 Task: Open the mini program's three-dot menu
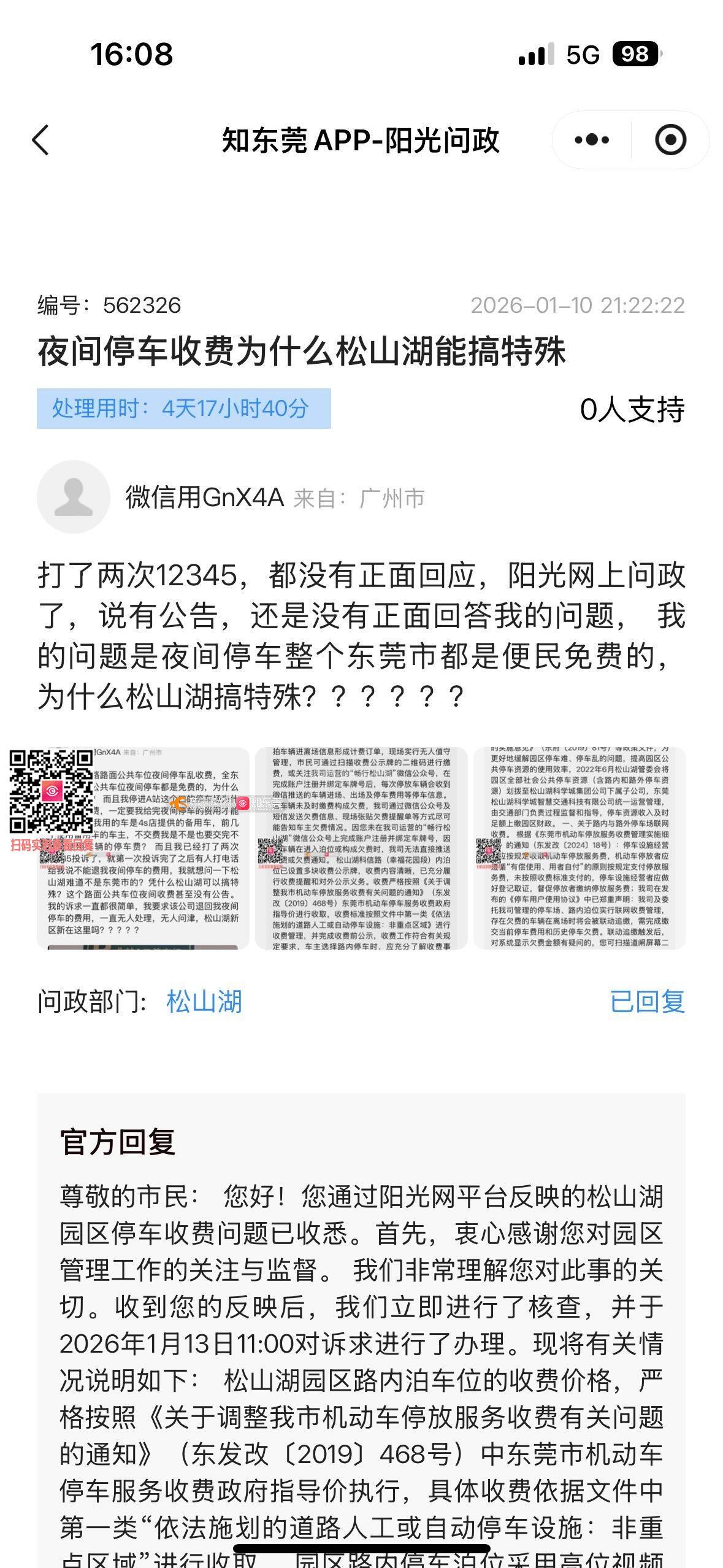pyautogui.click(x=592, y=140)
